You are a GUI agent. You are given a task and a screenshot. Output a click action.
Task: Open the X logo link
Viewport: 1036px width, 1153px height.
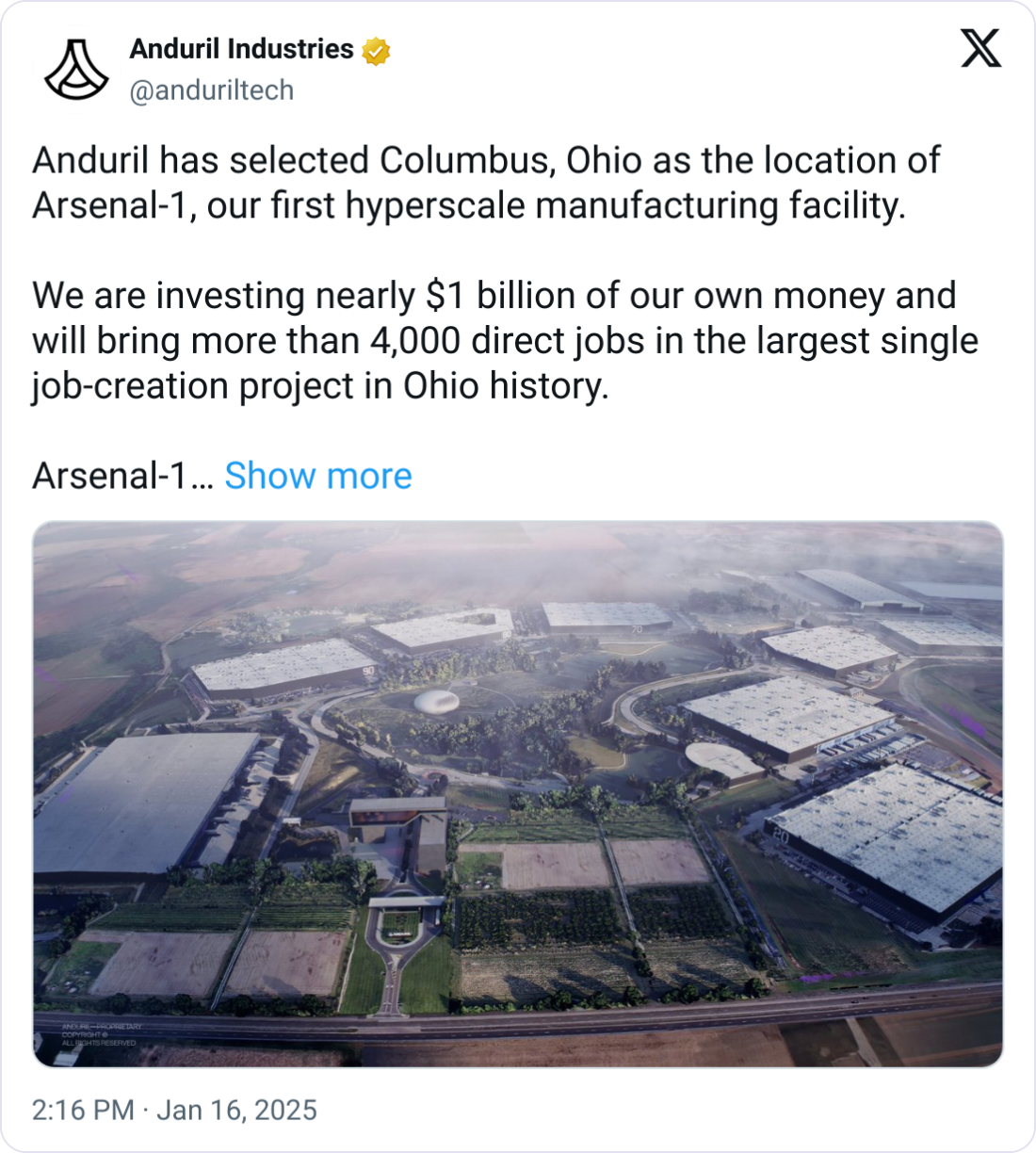pyautogui.click(x=980, y=49)
